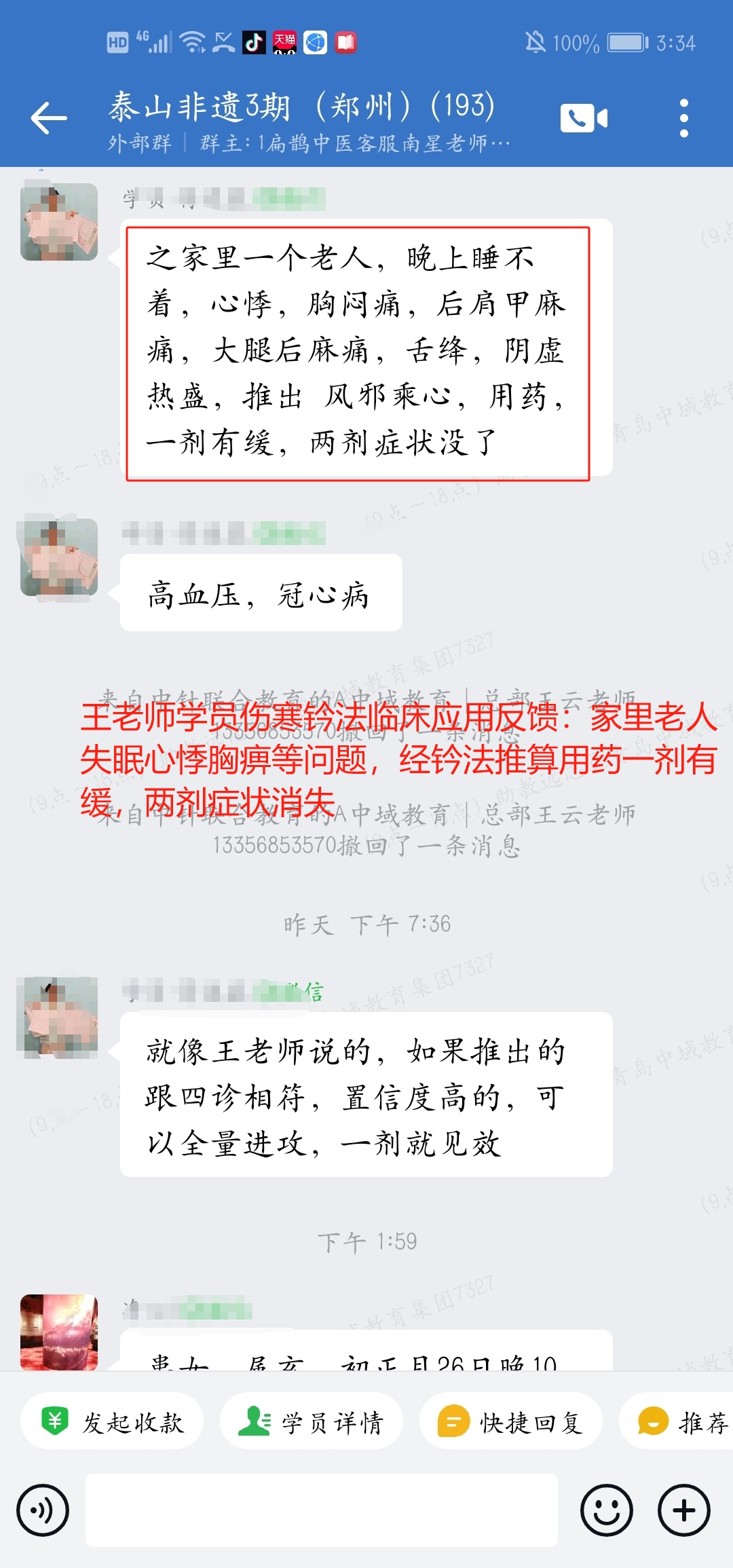
Task: Open the red-toned avatar at the bottom
Action: [59, 1332]
